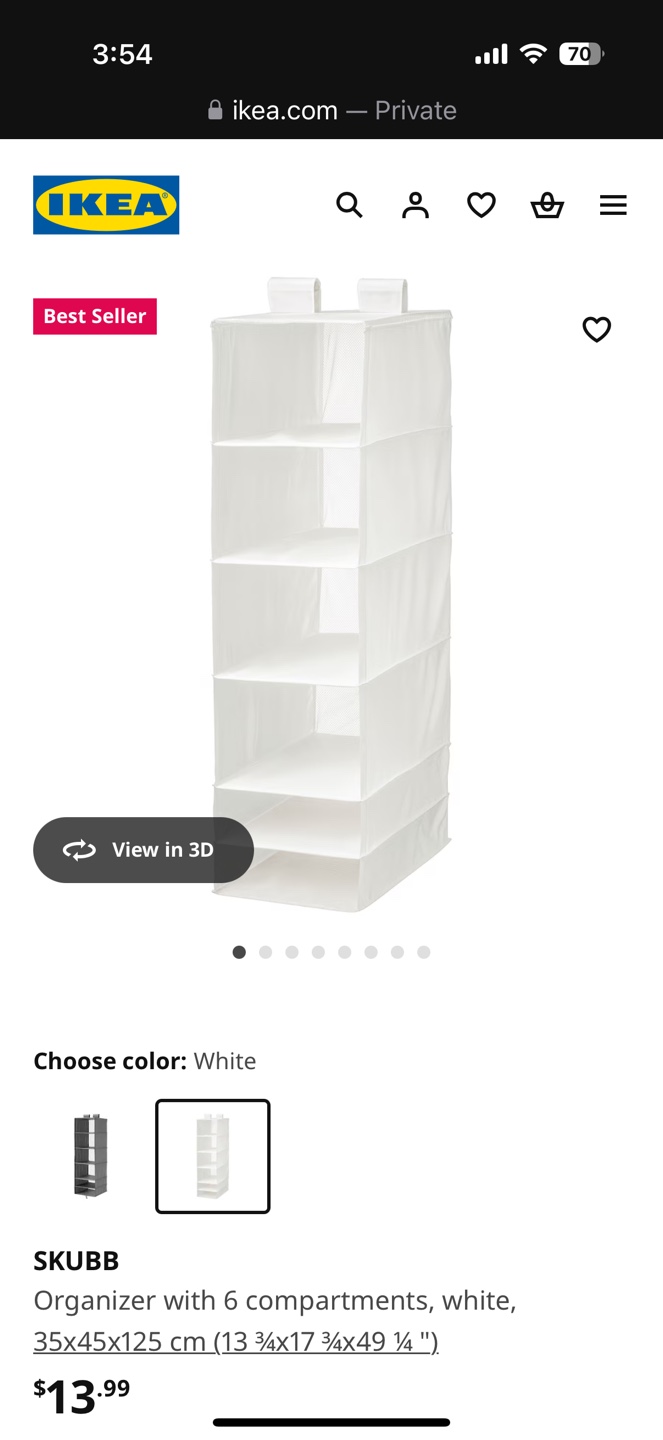Open the hamburger menu

tap(613, 205)
